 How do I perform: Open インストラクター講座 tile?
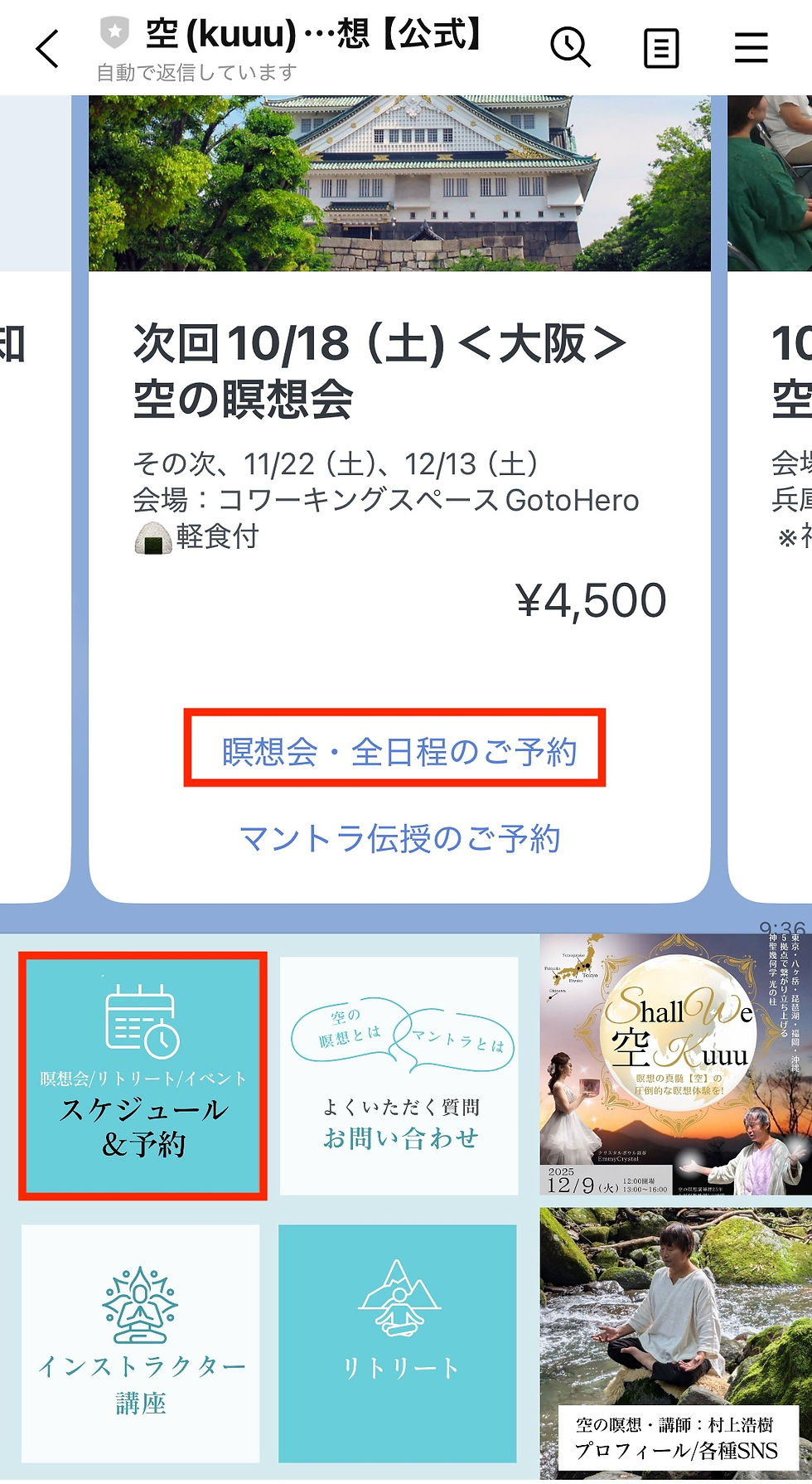141,1343
